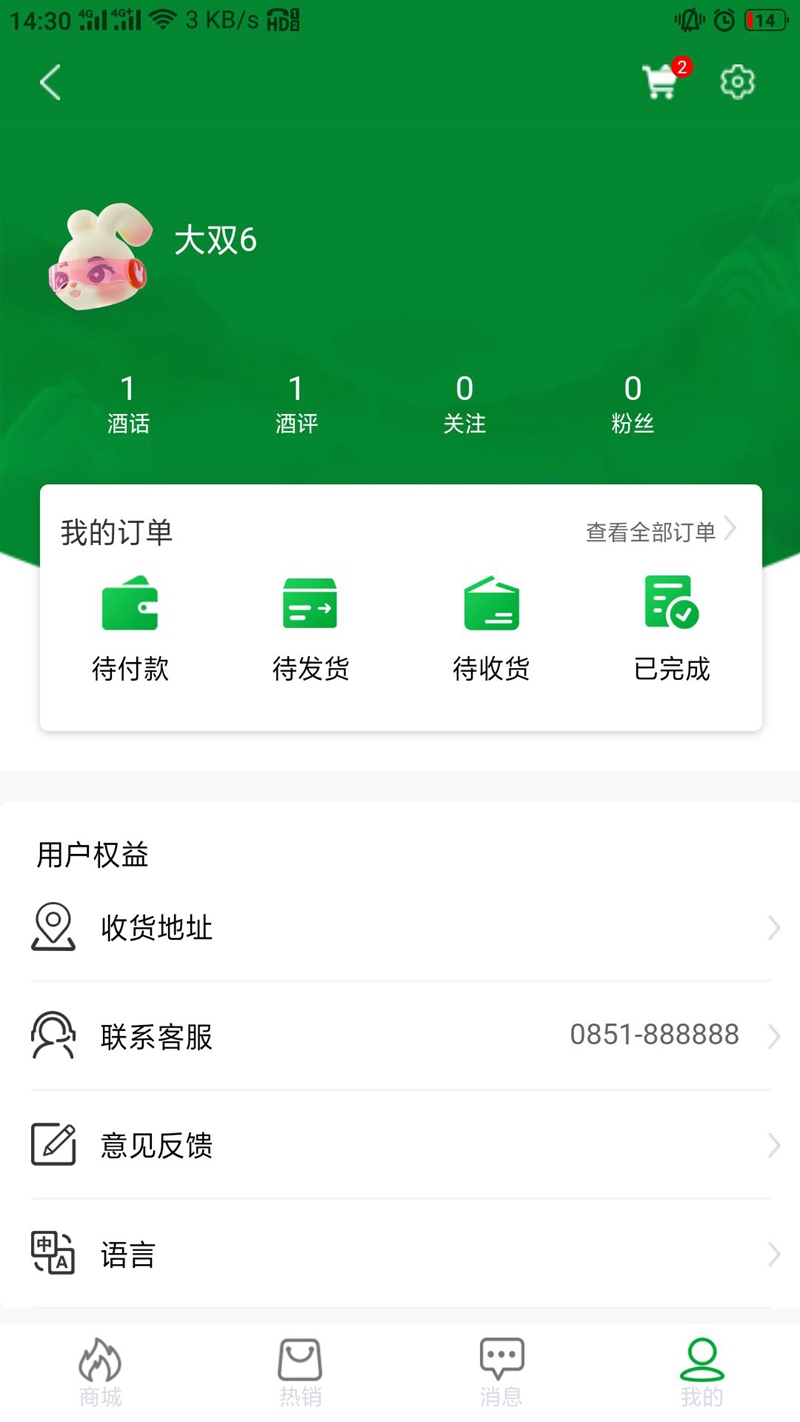Open the 收货地址 shipping address row
This screenshot has width=800, height=1422.
[x=400, y=928]
